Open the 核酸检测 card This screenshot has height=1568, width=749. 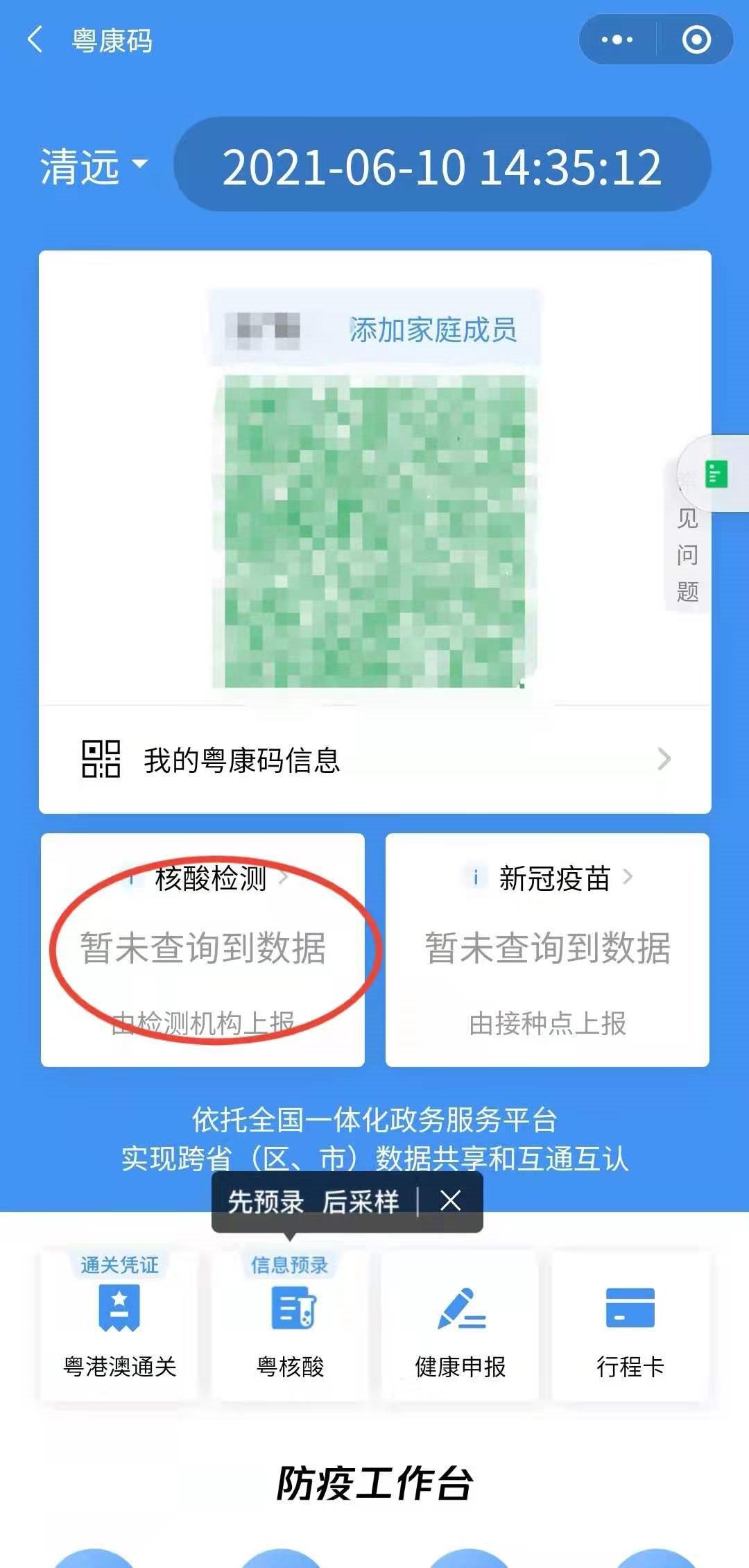point(203,949)
